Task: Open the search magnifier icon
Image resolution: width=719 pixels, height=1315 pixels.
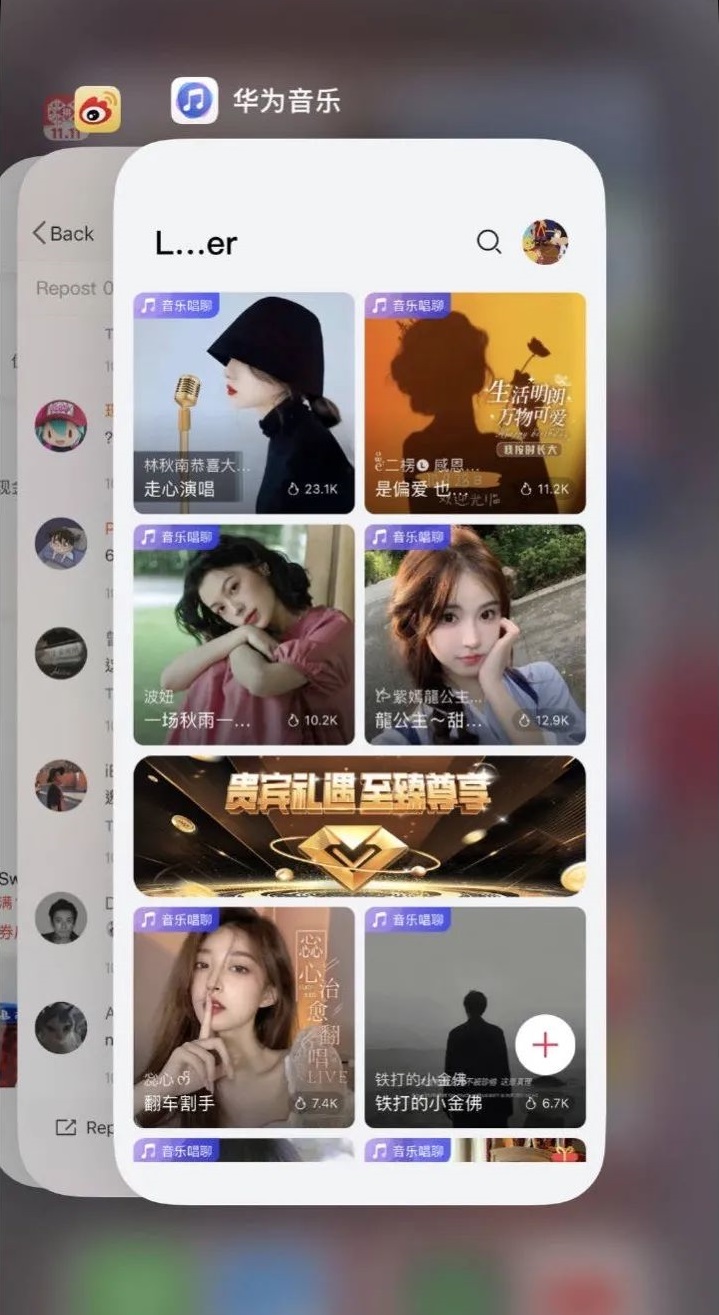Action: [489, 242]
